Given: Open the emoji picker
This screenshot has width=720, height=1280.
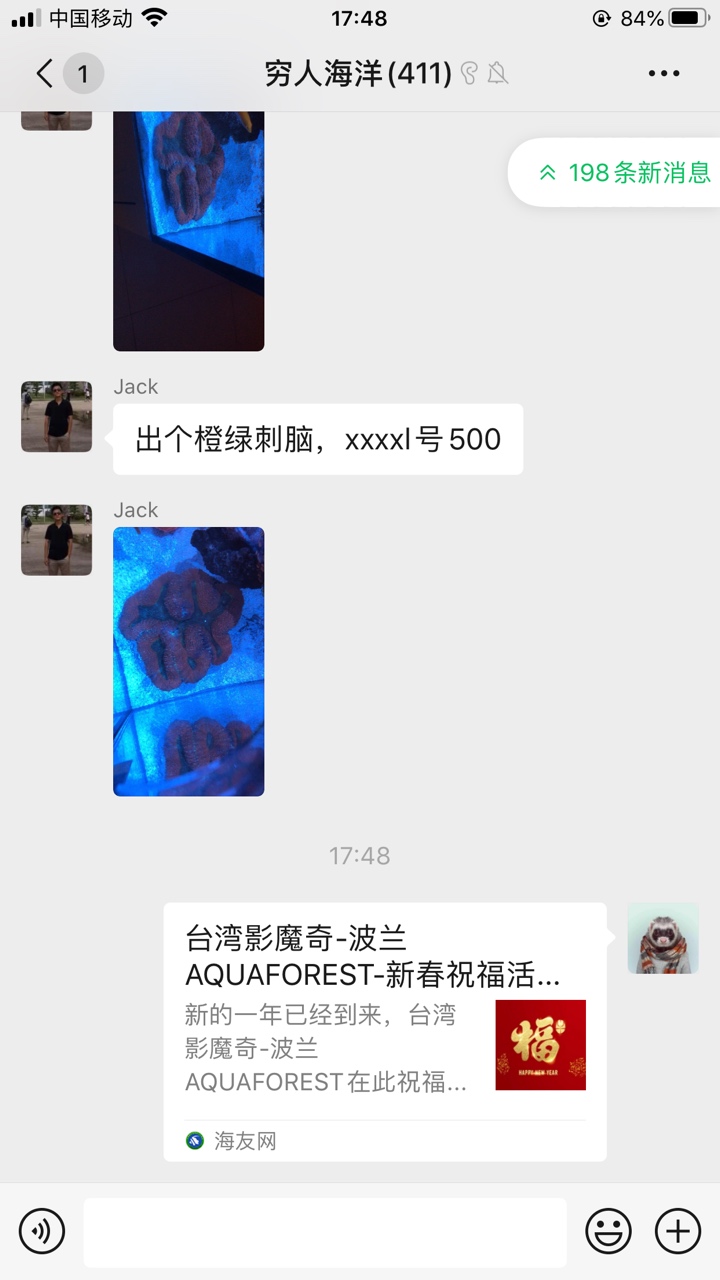Looking at the screenshot, I should [x=608, y=1230].
